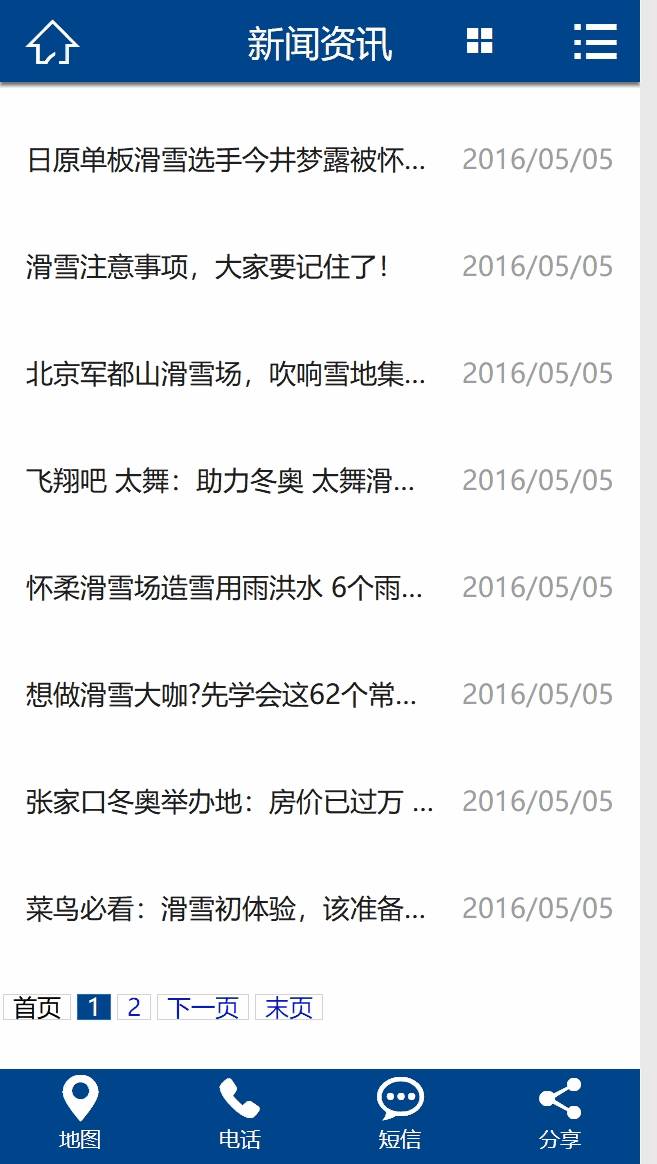Tap 下一页 for next page
Viewport: 657px width, 1164px height.
tap(203, 1007)
